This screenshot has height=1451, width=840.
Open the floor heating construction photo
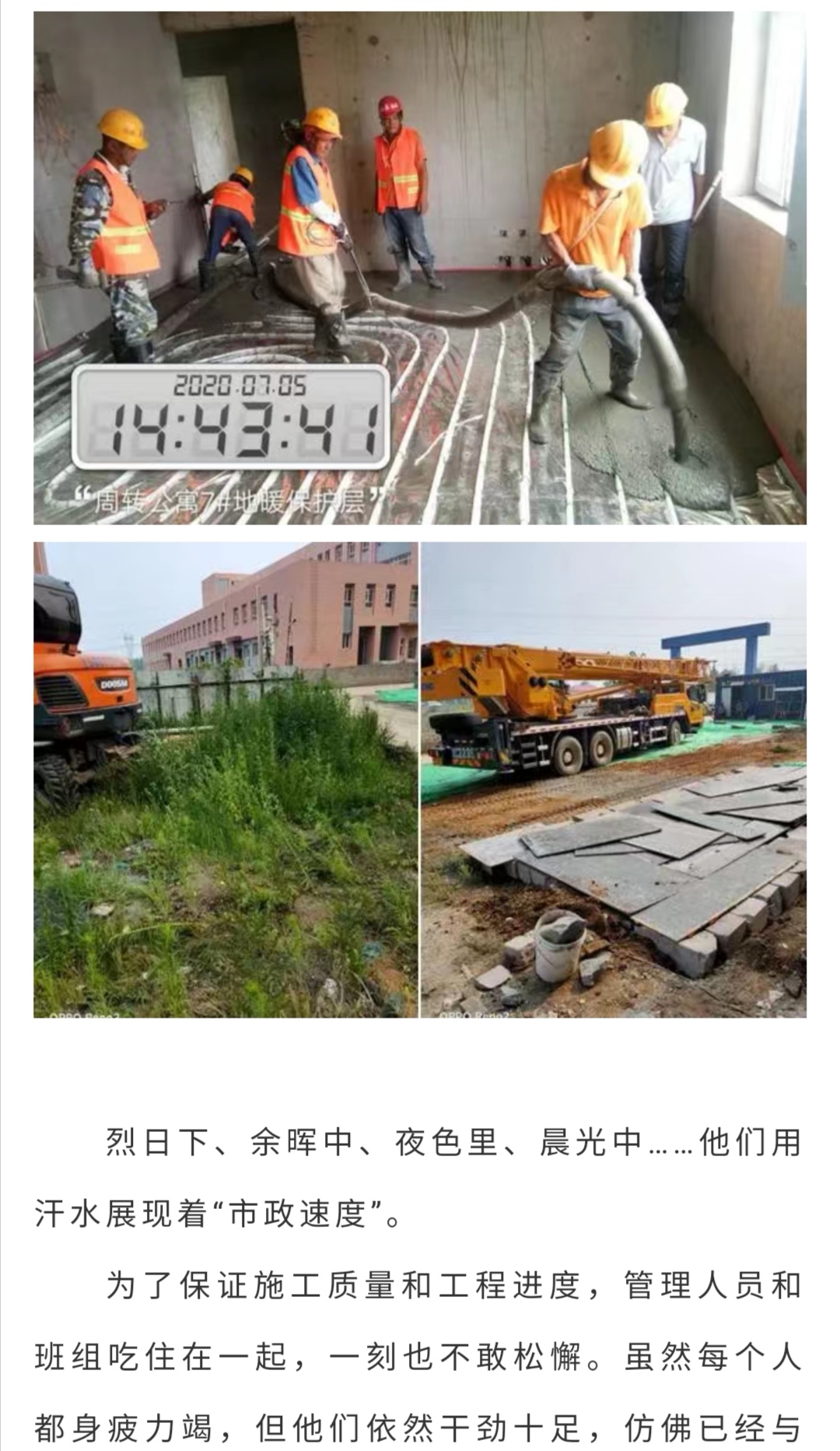click(420, 268)
